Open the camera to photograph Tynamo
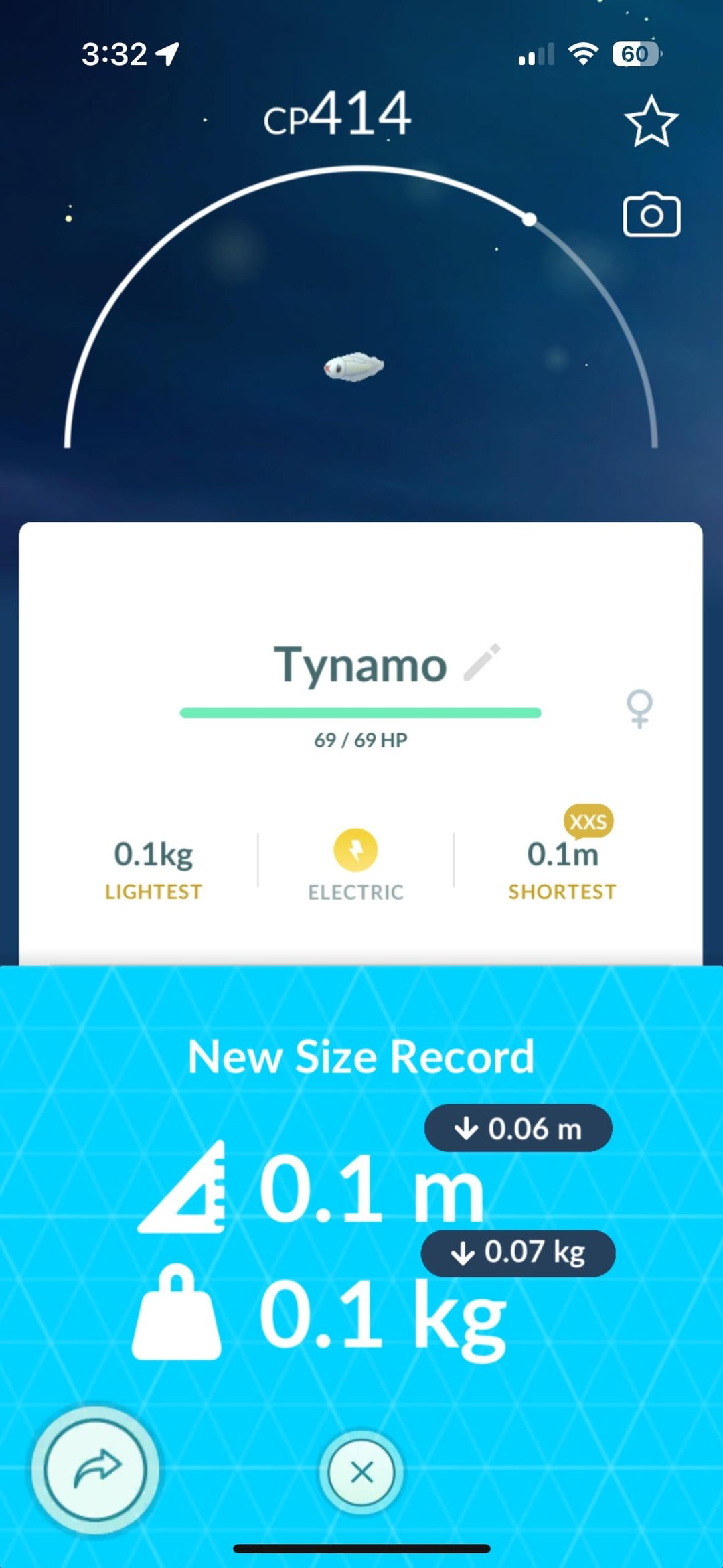Screen dimensions: 723x1568 click(651, 215)
